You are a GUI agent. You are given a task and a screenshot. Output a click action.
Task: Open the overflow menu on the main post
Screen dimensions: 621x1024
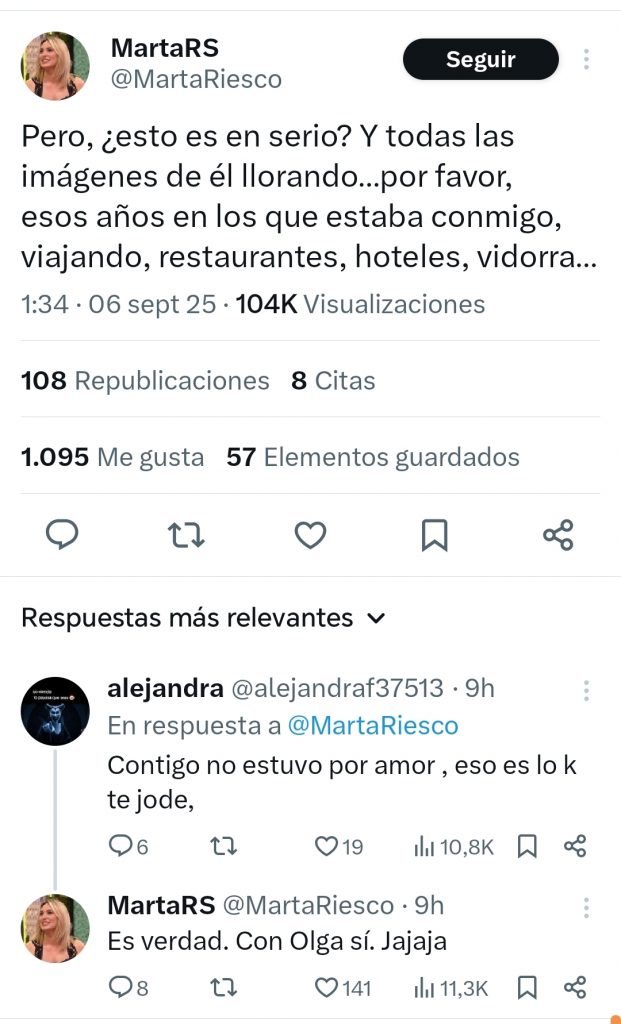point(586,59)
